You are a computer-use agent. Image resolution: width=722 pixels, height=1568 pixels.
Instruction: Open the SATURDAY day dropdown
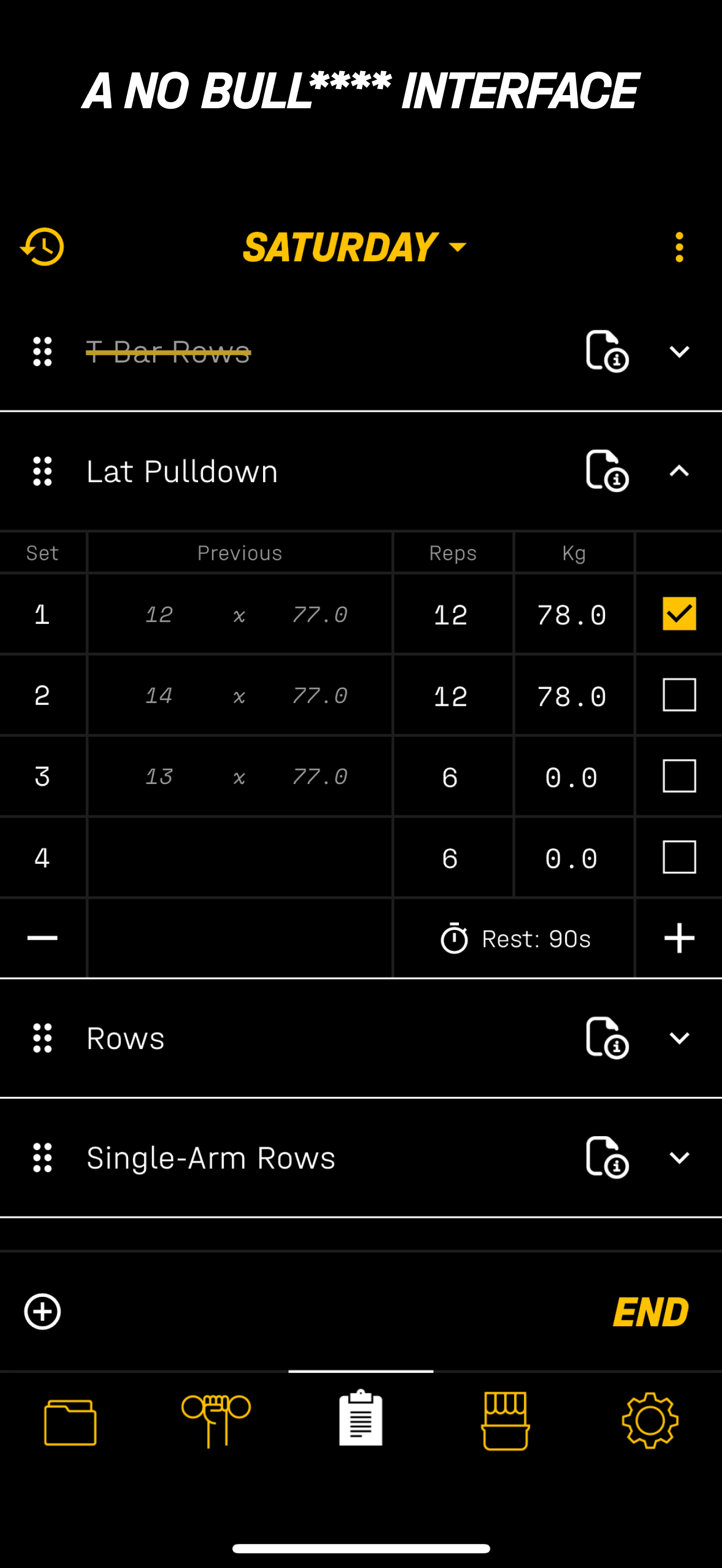(x=355, y=247)
